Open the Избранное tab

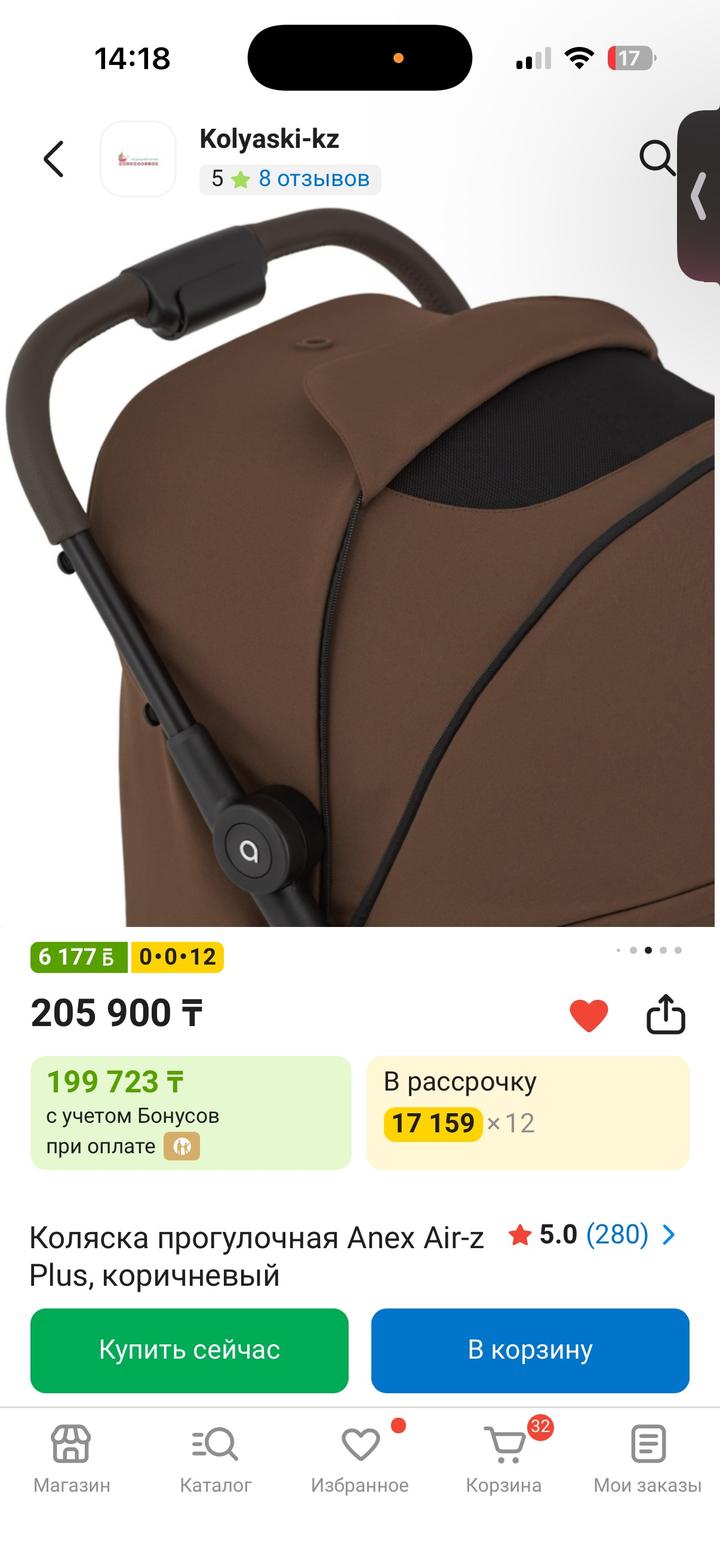[360, 1459]
